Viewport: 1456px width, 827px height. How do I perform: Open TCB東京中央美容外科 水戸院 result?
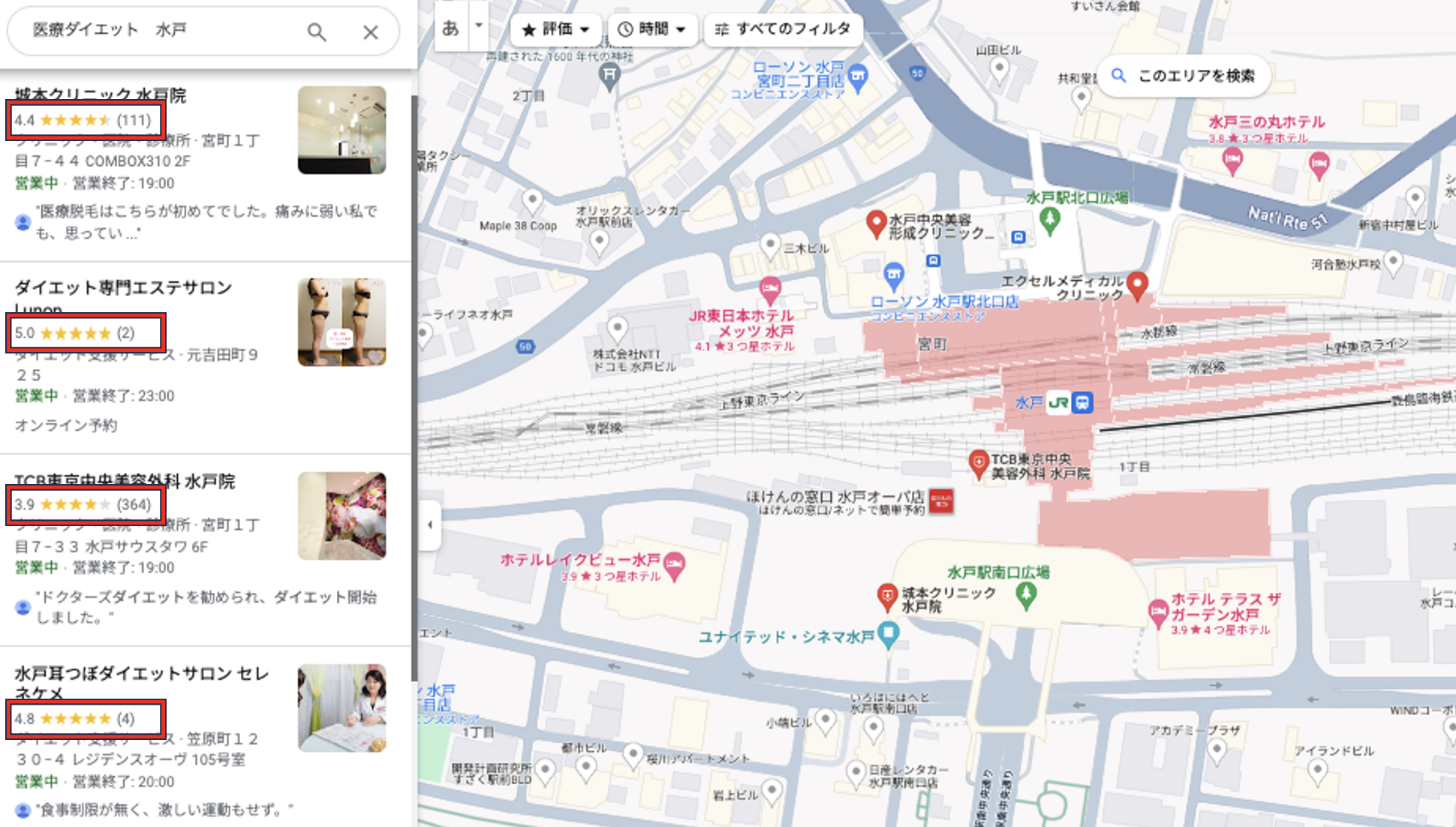click(125, 481)
